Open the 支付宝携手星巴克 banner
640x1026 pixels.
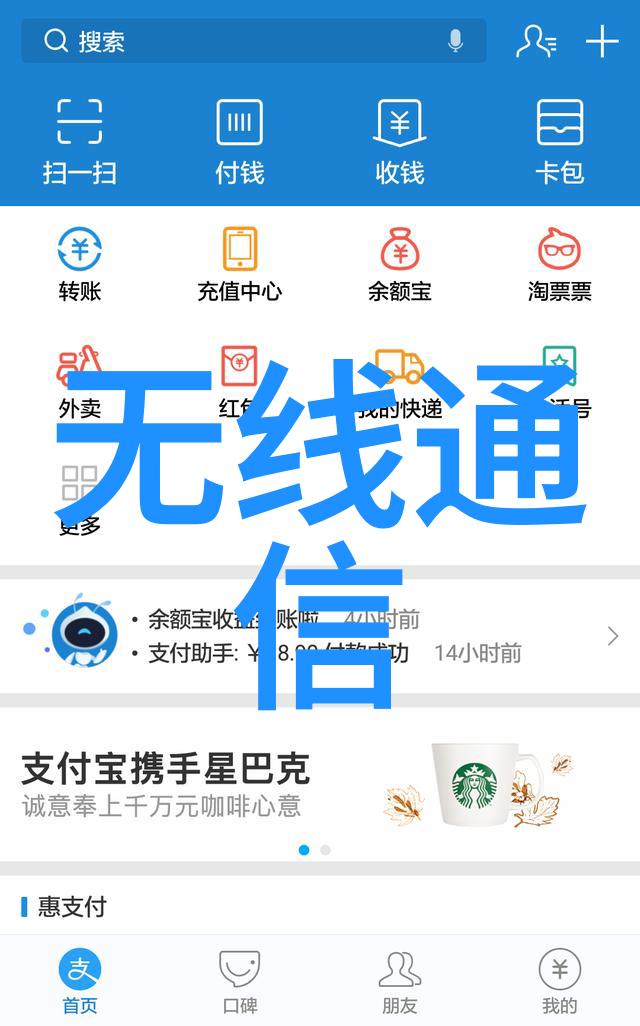(x=320, y=785)
